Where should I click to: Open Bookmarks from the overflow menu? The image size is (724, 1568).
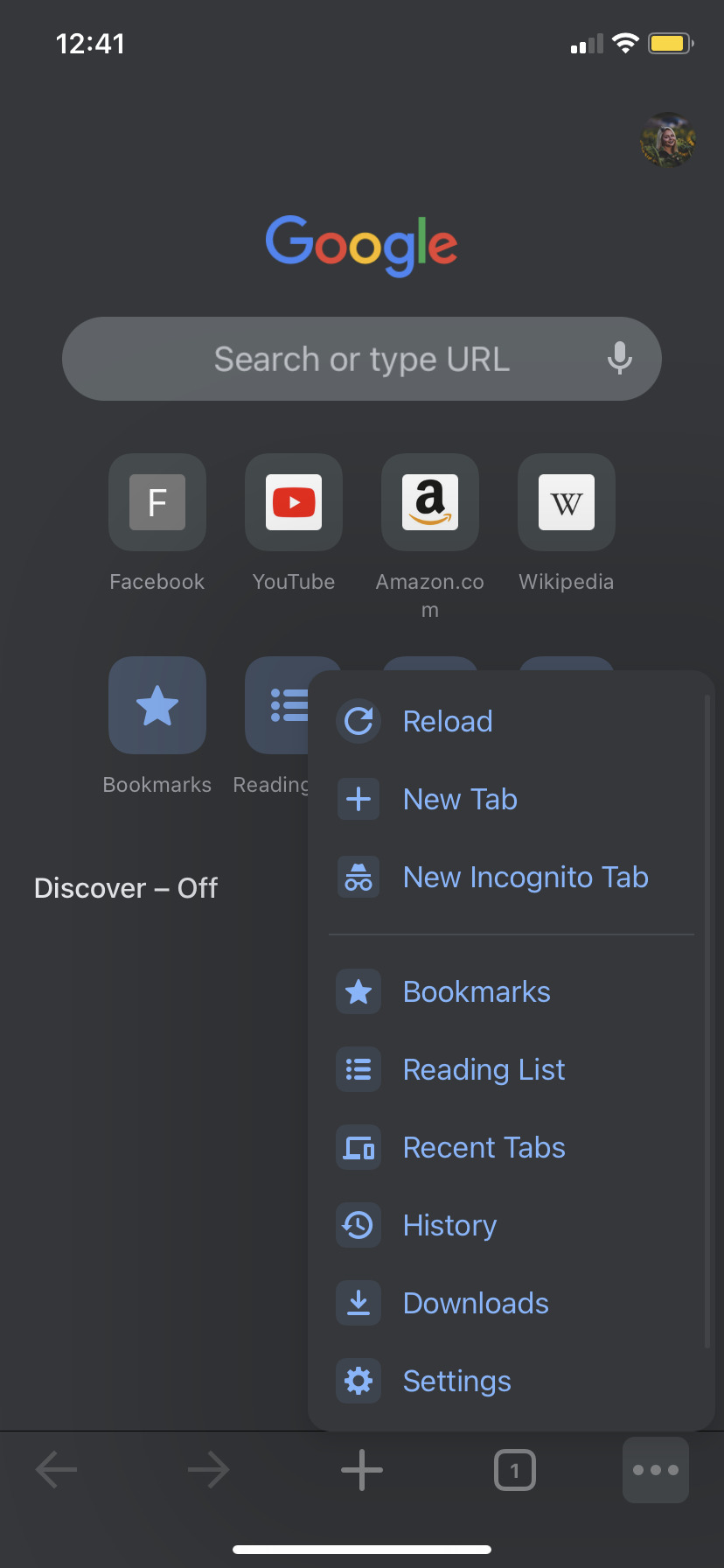pos(512,992)
